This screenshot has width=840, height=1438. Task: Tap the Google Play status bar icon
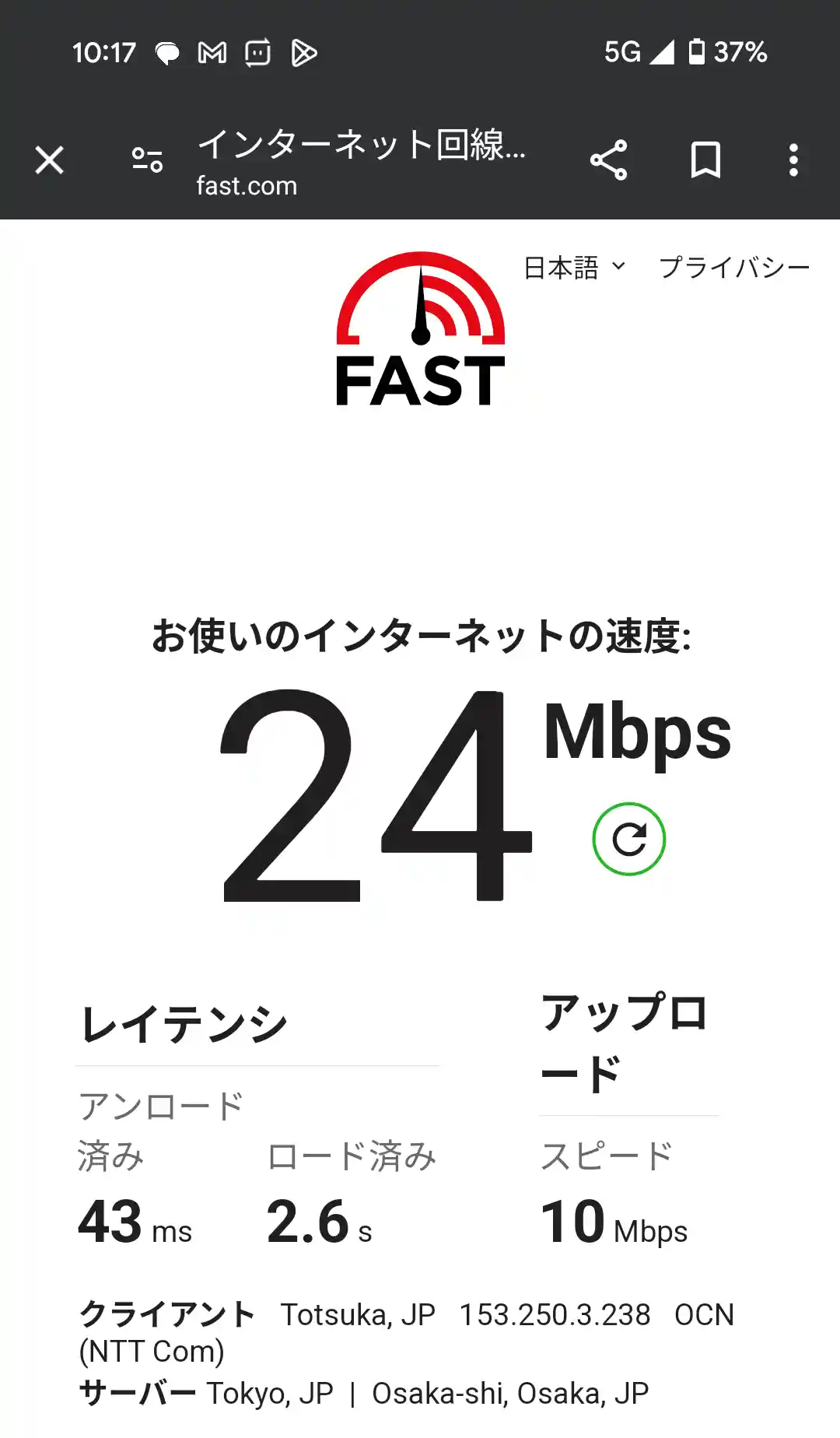click(x=303, y=52)
